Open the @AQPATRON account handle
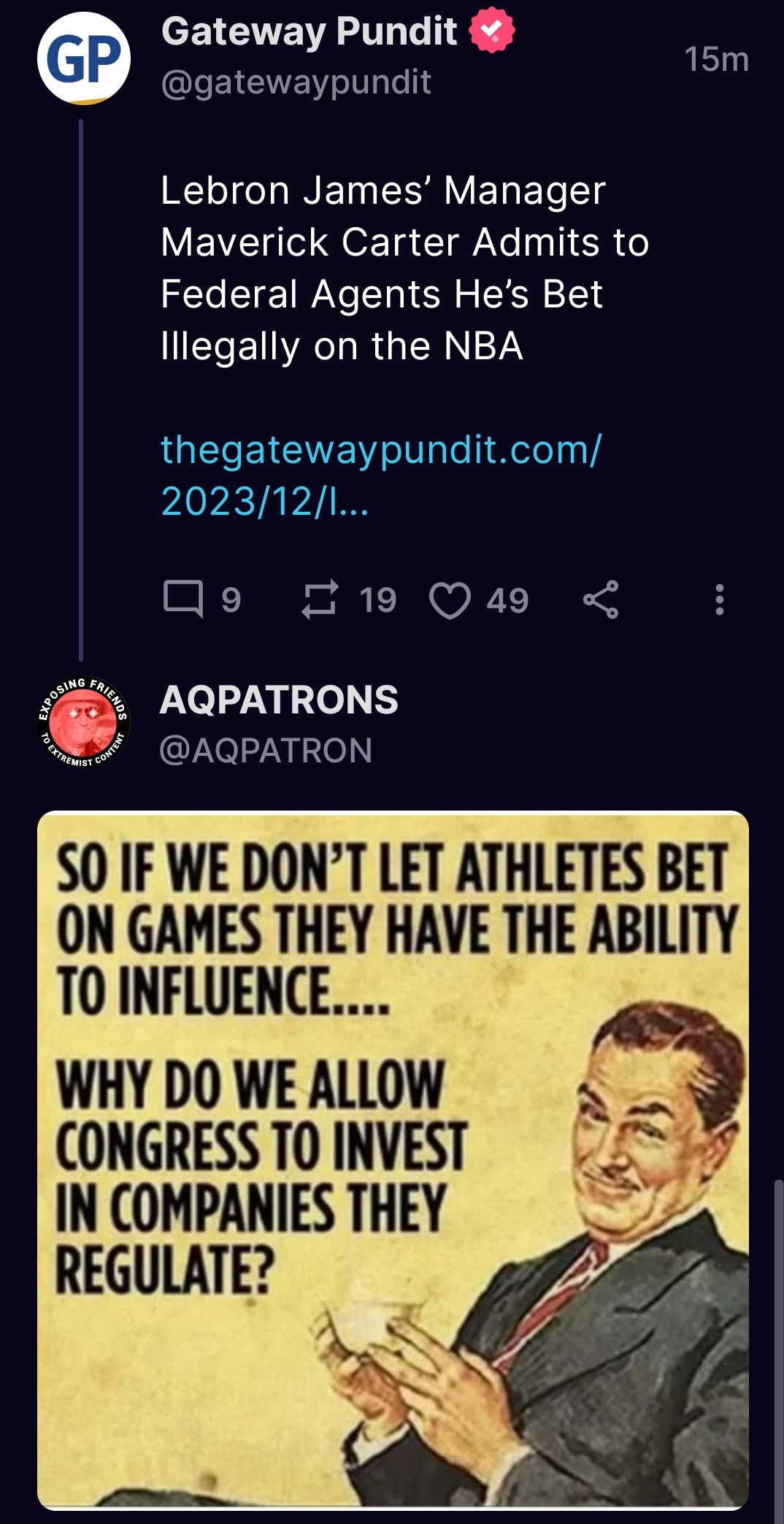Screen dimensions: 784x1524 [266, 751]
